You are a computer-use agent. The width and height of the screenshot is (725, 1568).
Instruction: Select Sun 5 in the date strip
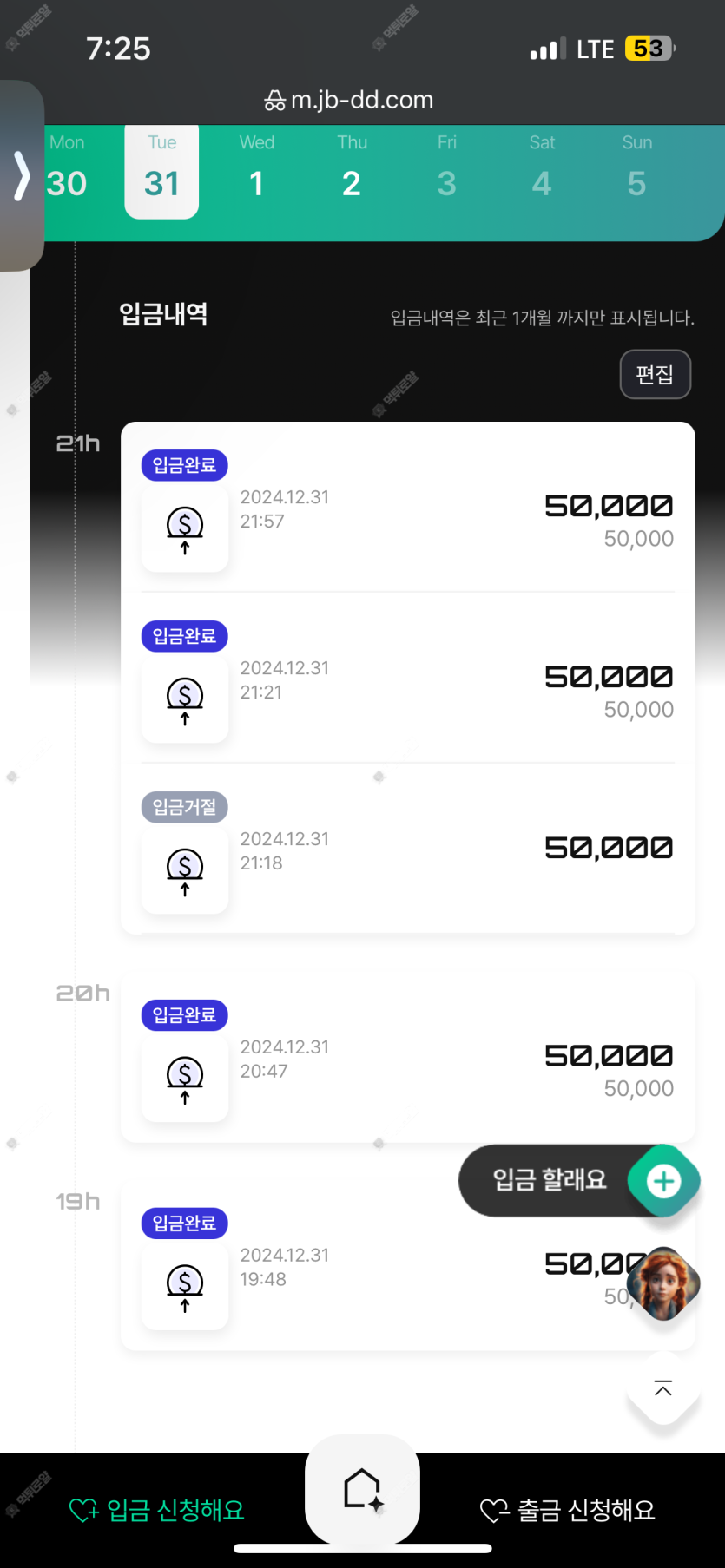click(636, 169)
